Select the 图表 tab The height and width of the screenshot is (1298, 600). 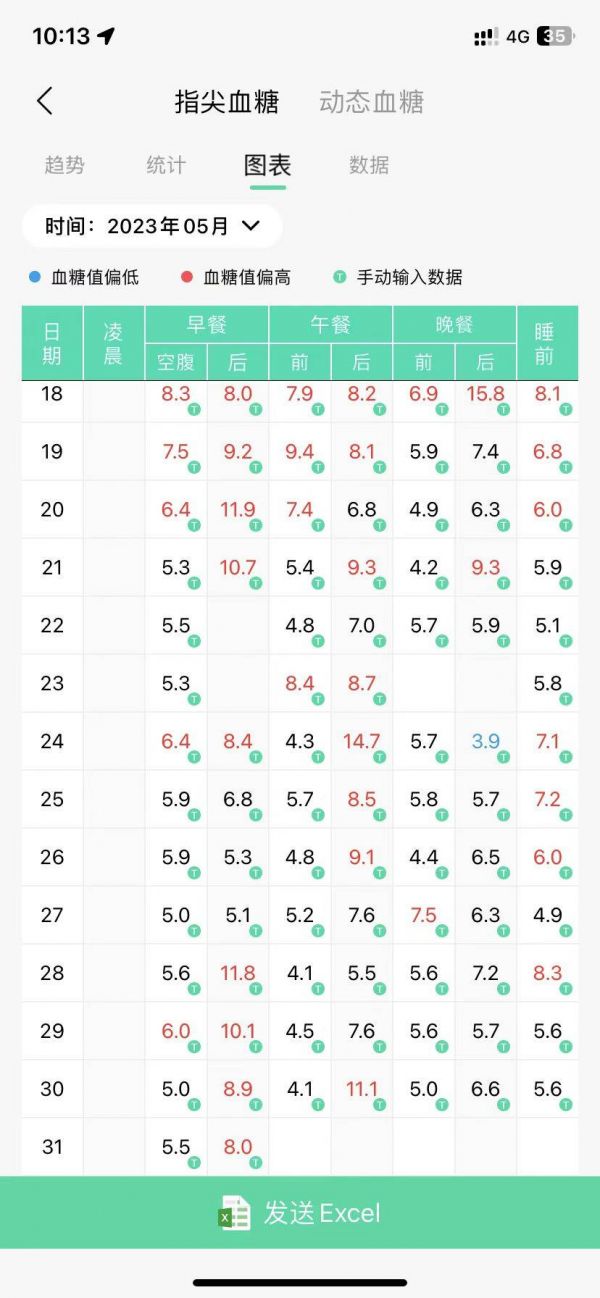click(x=268, y=165)
